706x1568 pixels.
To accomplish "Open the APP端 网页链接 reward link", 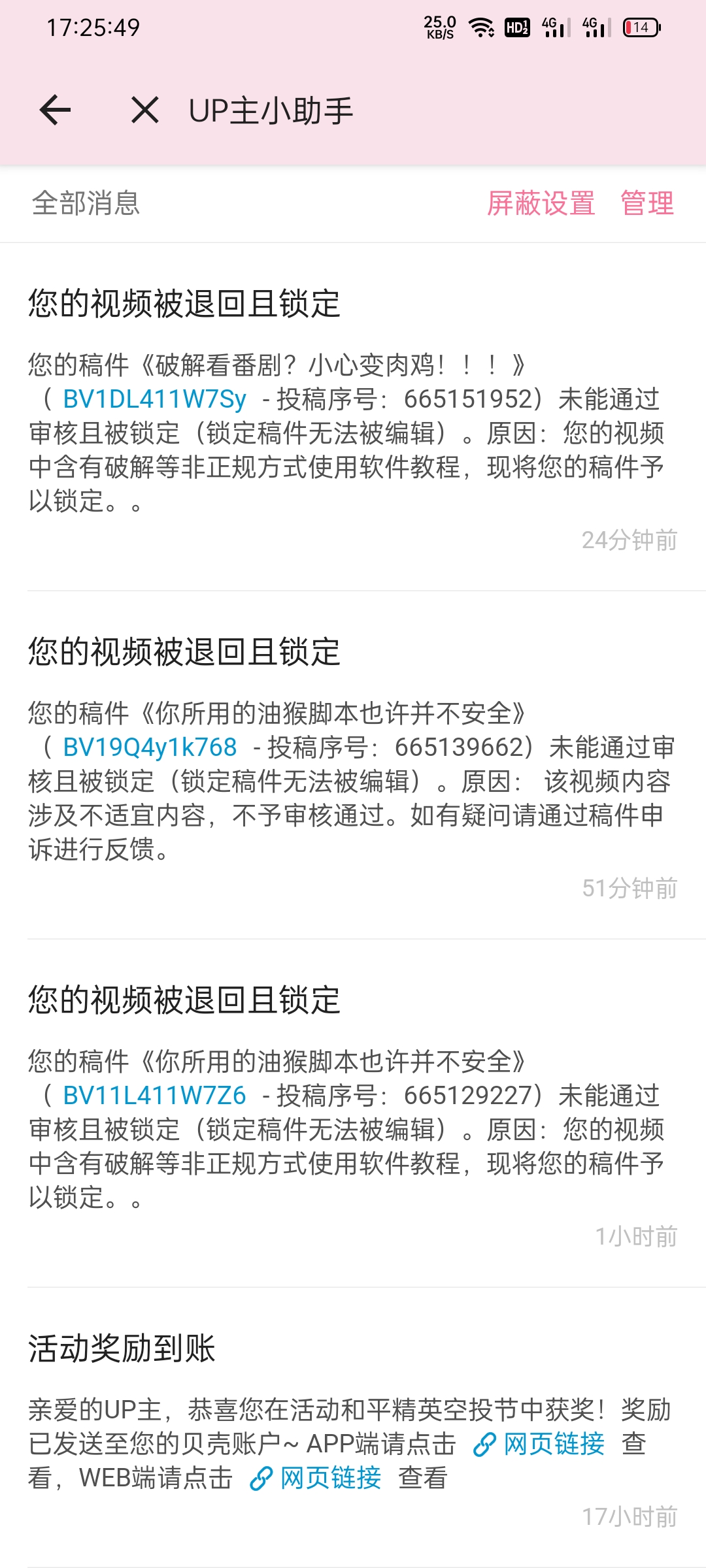I will [540, 1444].
